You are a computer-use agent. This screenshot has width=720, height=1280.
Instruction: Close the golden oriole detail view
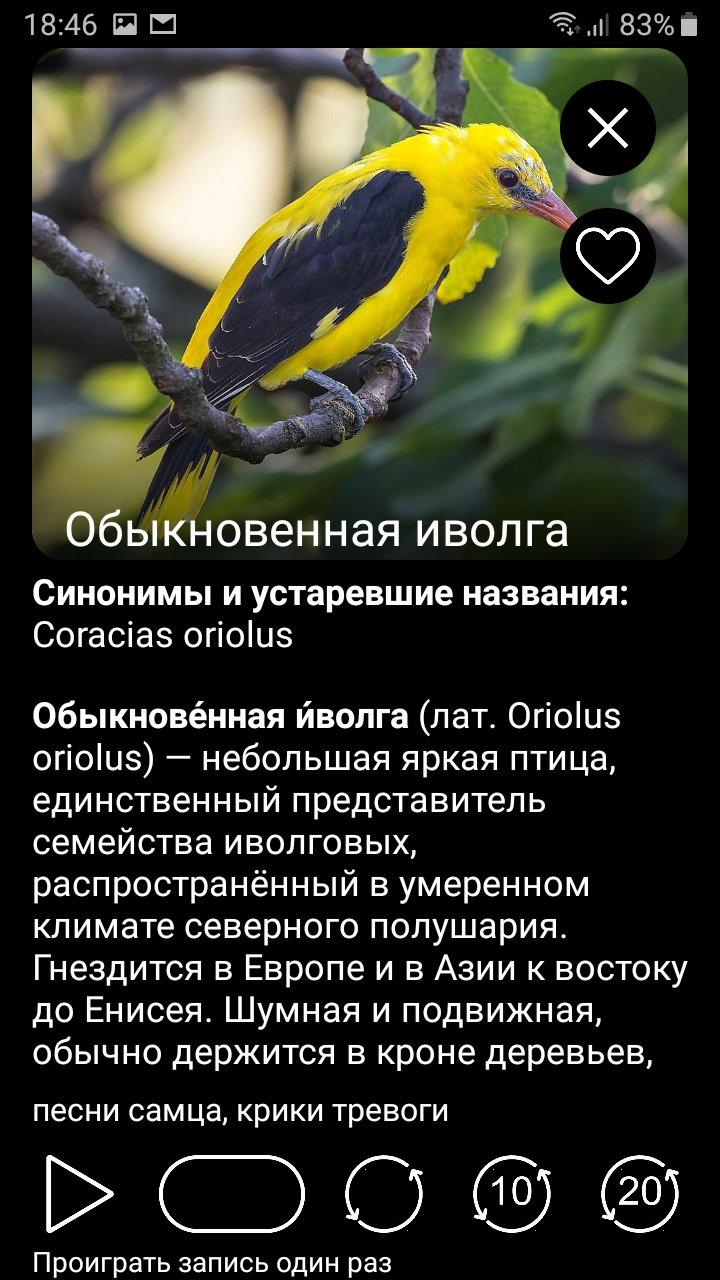[x=607, y=128]
